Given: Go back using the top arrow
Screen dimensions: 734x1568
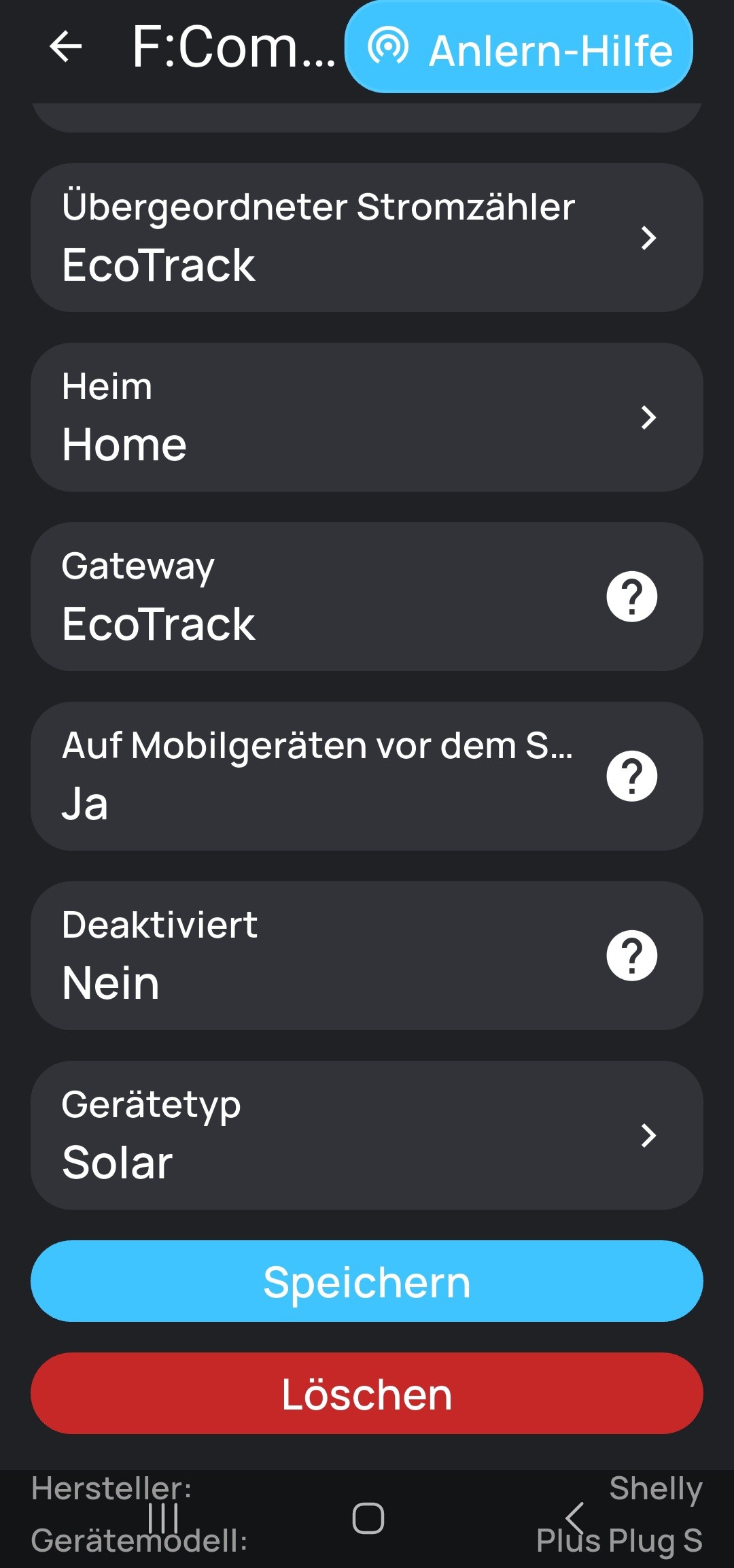Looking at the screenshot, I should 66,47.
